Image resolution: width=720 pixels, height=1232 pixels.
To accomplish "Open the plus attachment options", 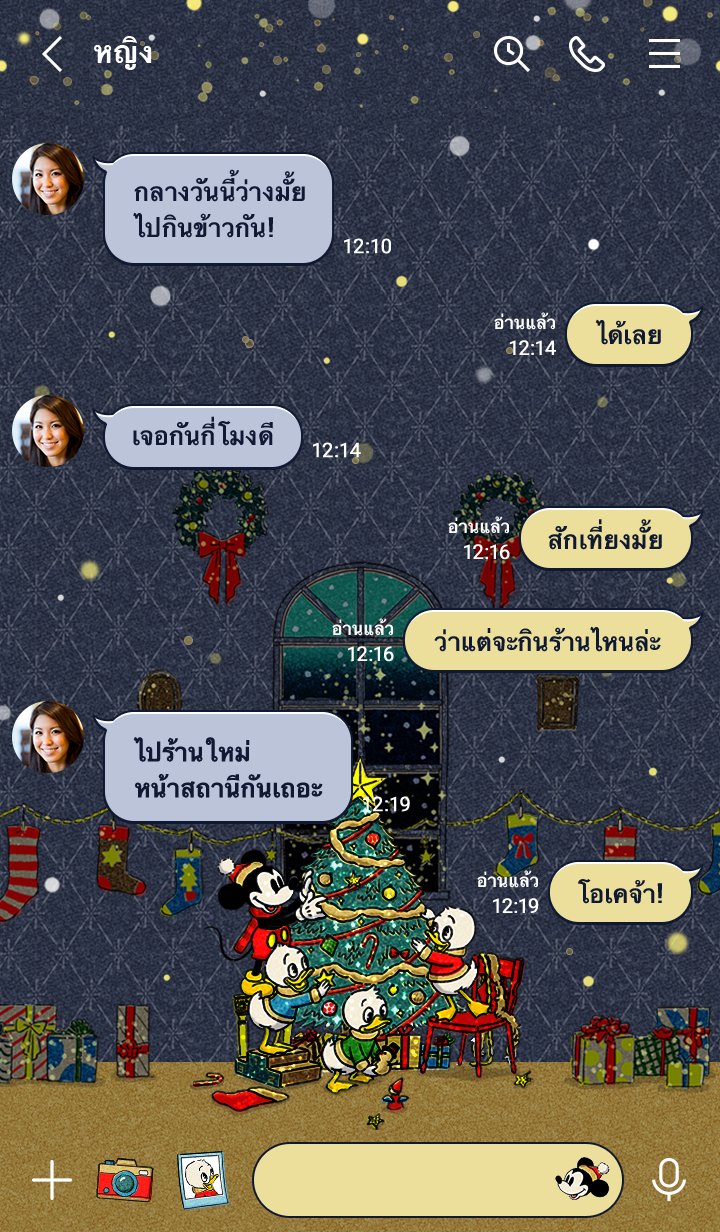I will coord(52,1181).
